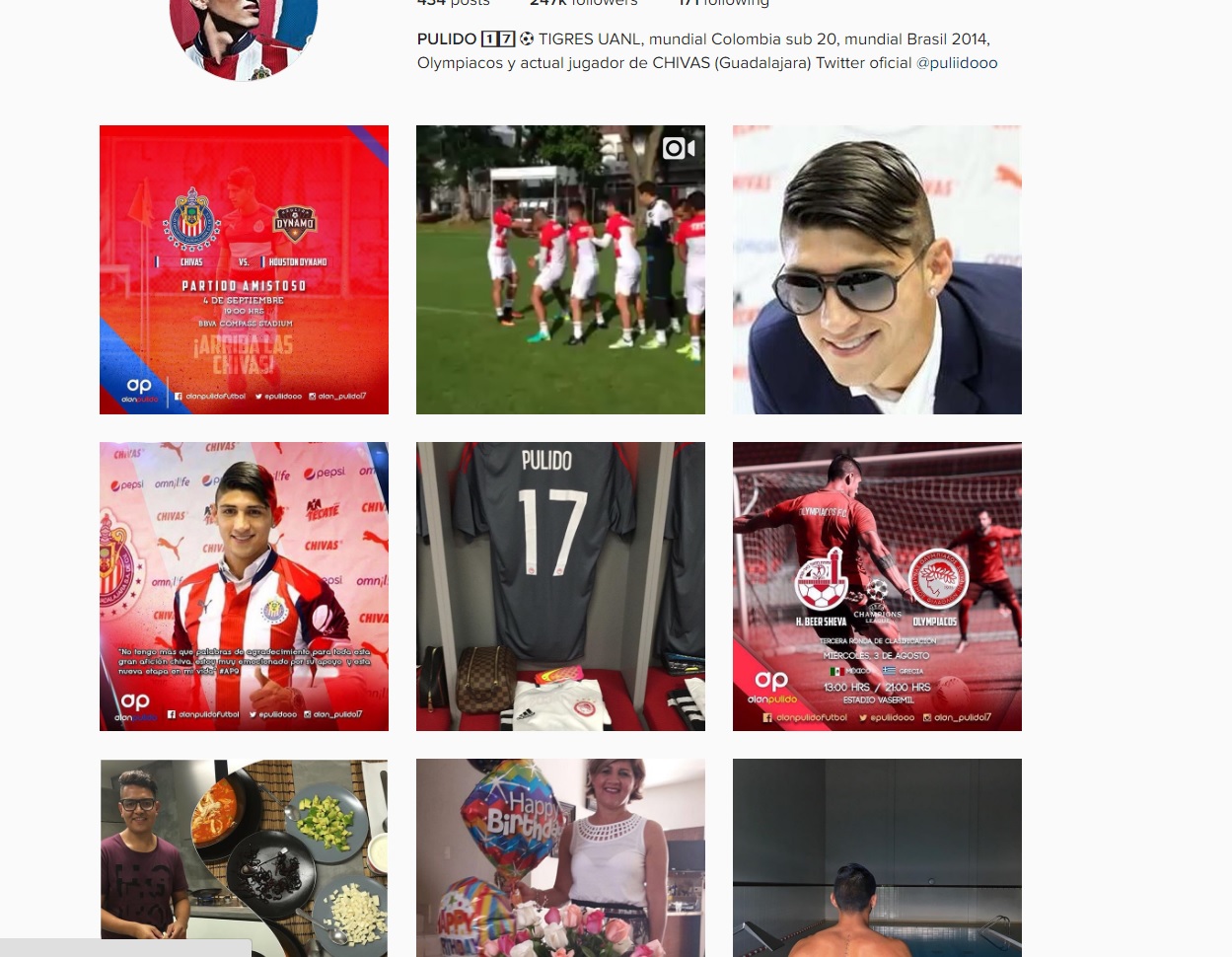Open the cooking food bowls post

[x=244, y=856]
